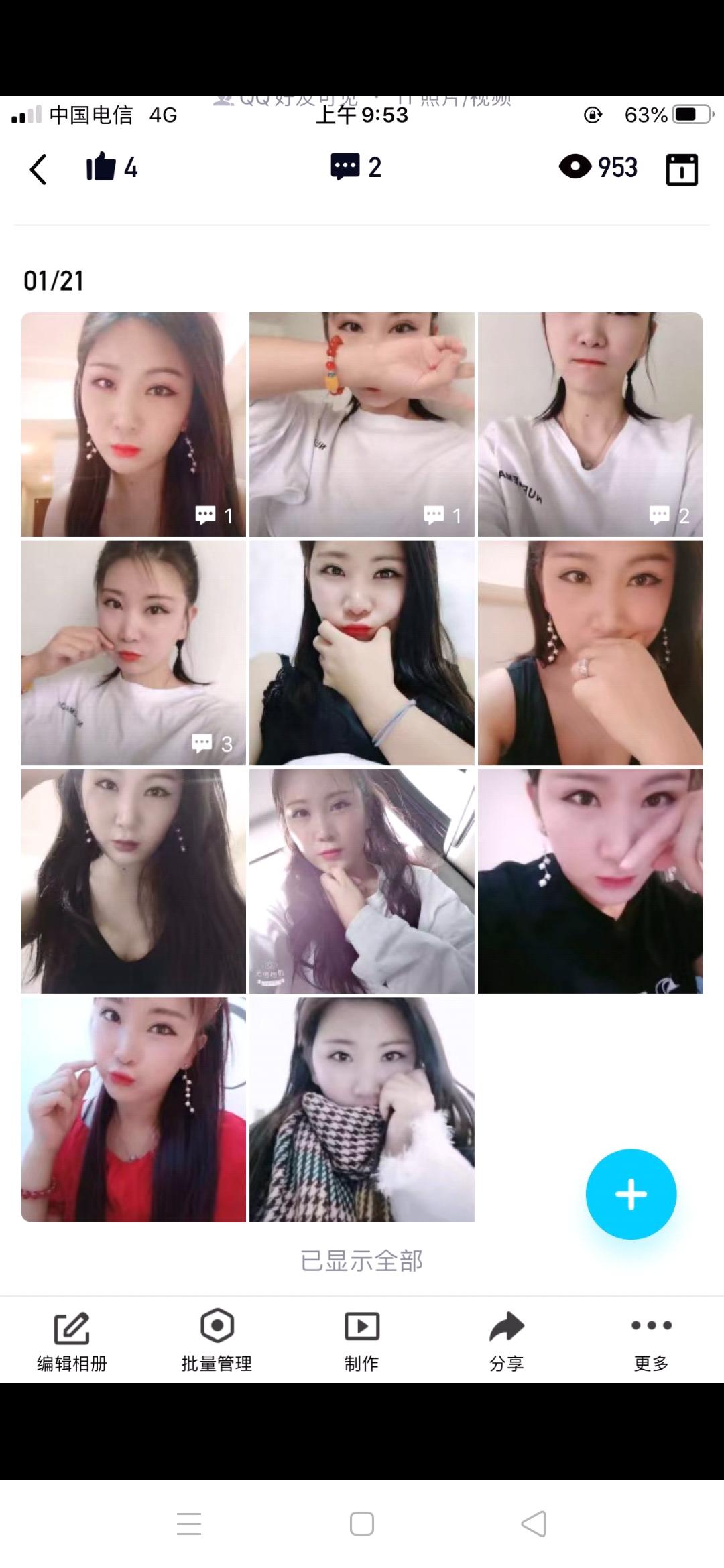Tap the home circle navigation button
The width and height of the screenshot is (724, 1568).
click(x=362, y=1524)
